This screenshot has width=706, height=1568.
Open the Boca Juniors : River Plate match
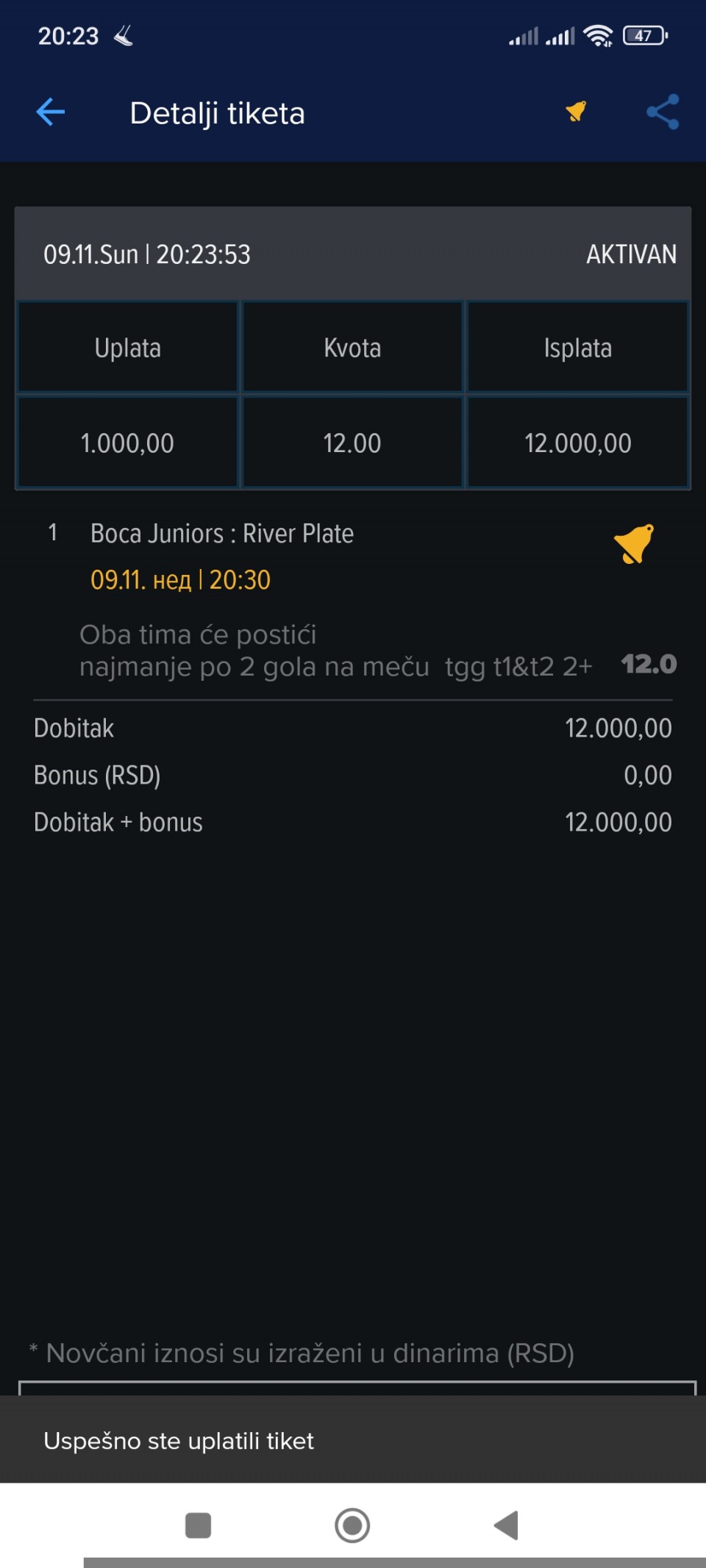221,534
